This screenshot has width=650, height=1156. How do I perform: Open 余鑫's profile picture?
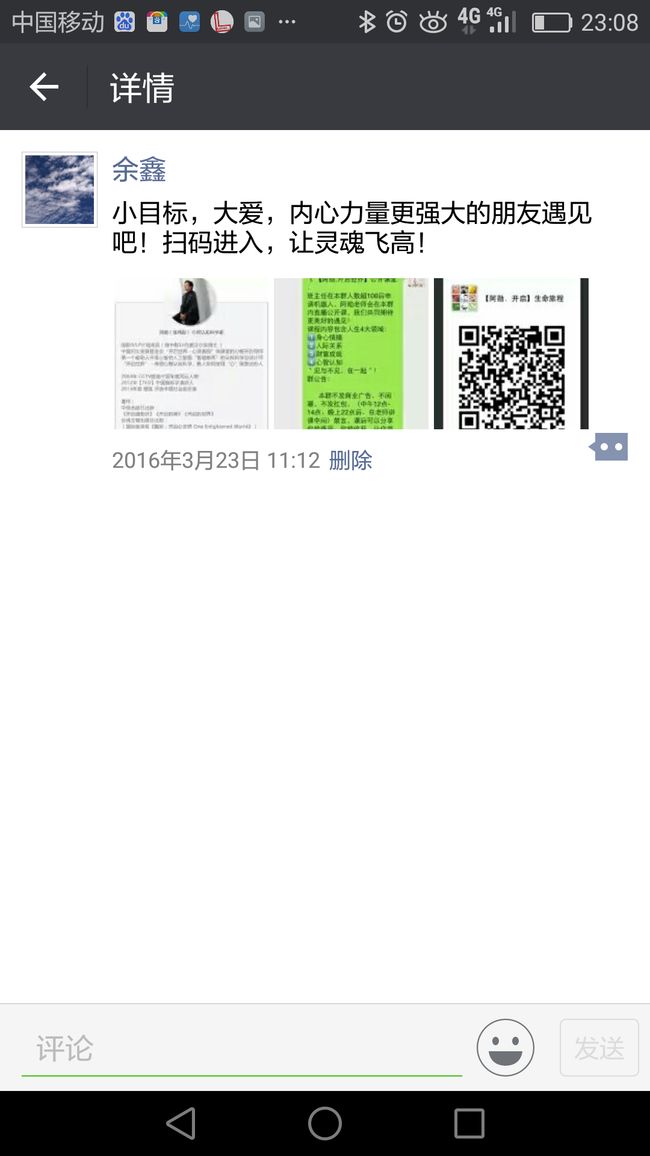pyautogui.click(x=60, y=189)
